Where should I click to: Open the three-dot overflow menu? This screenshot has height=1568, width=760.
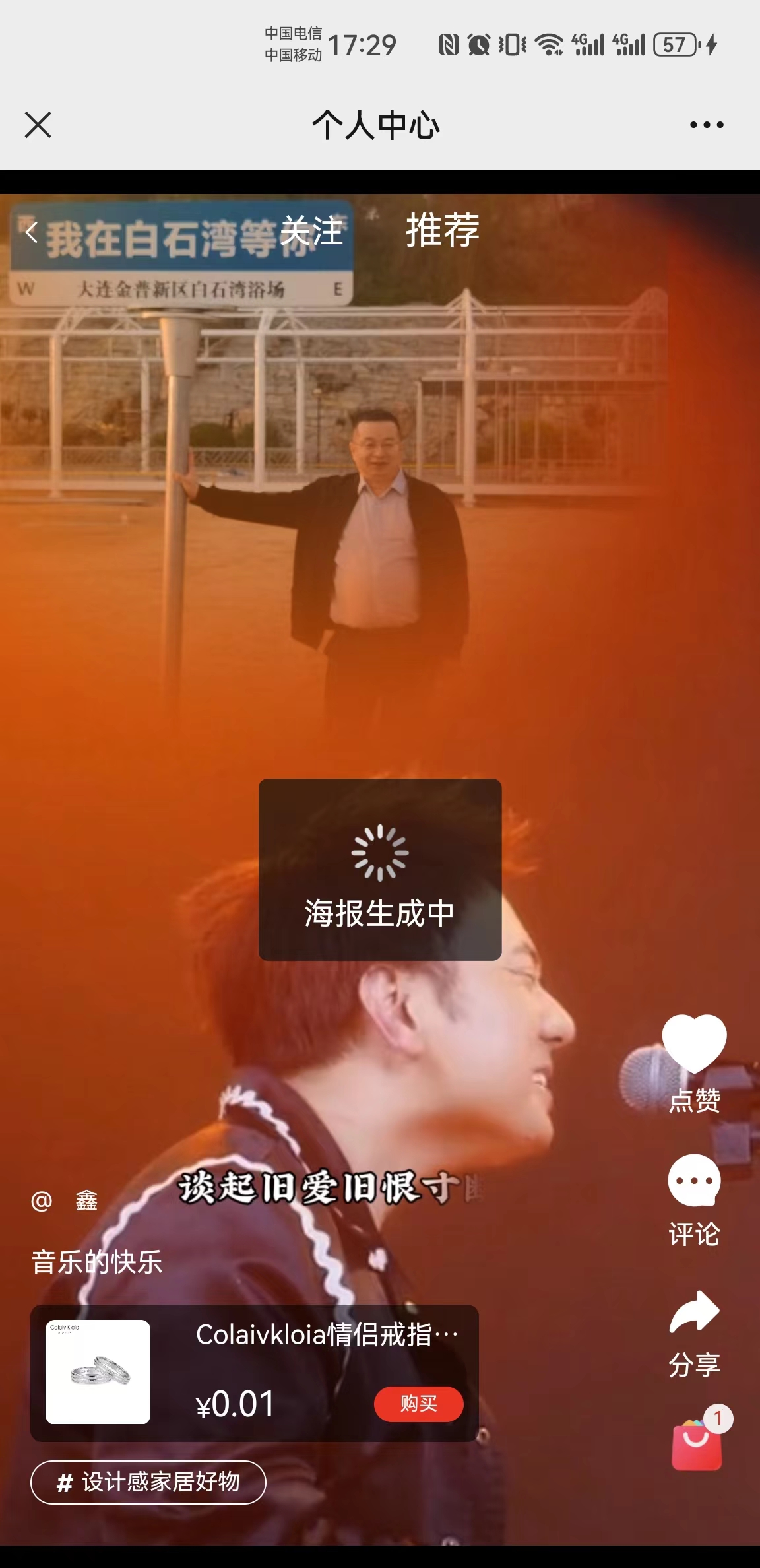(x=706, y=125)
